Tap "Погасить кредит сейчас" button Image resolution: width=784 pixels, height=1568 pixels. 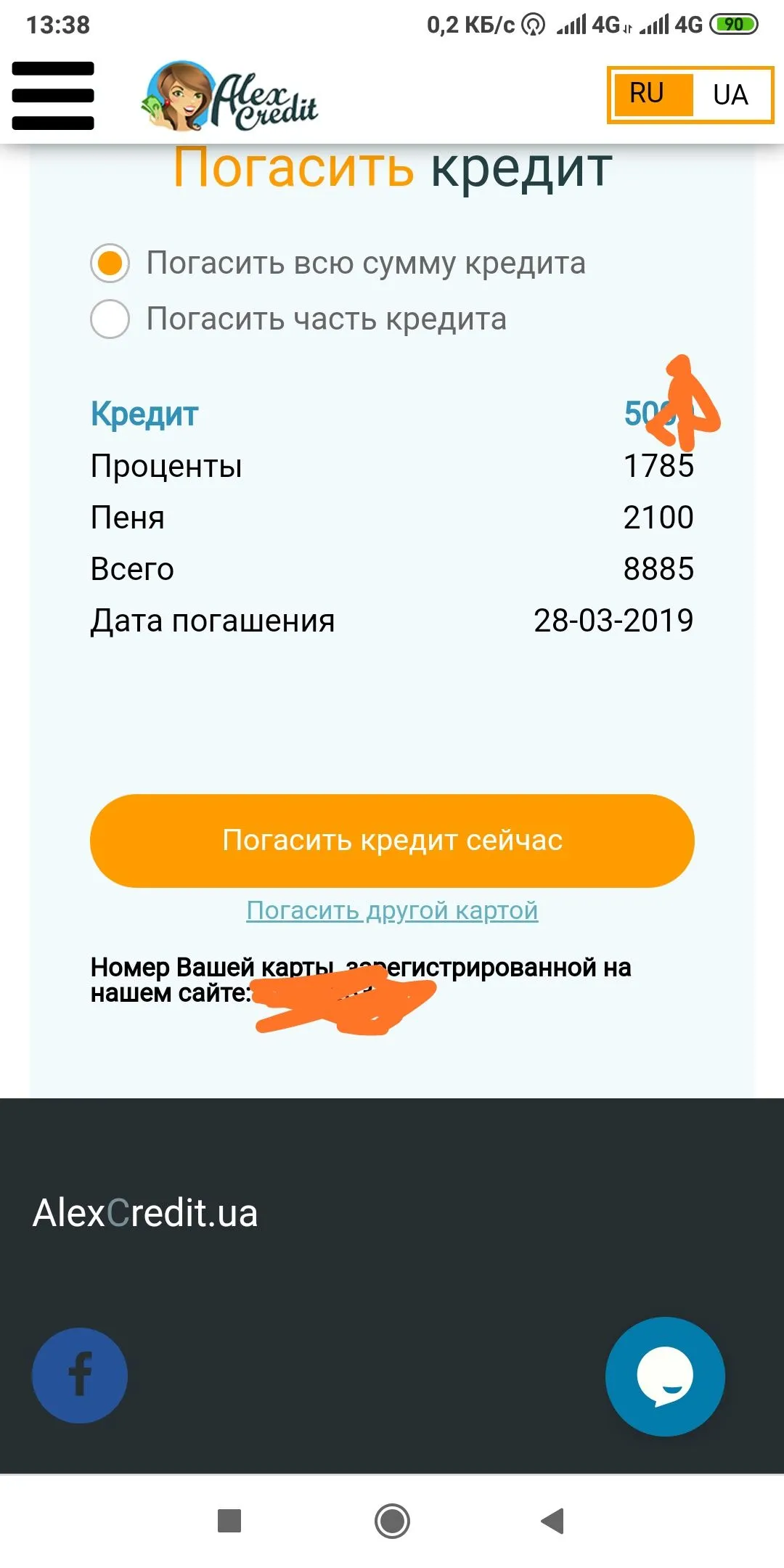coord(392,841)
